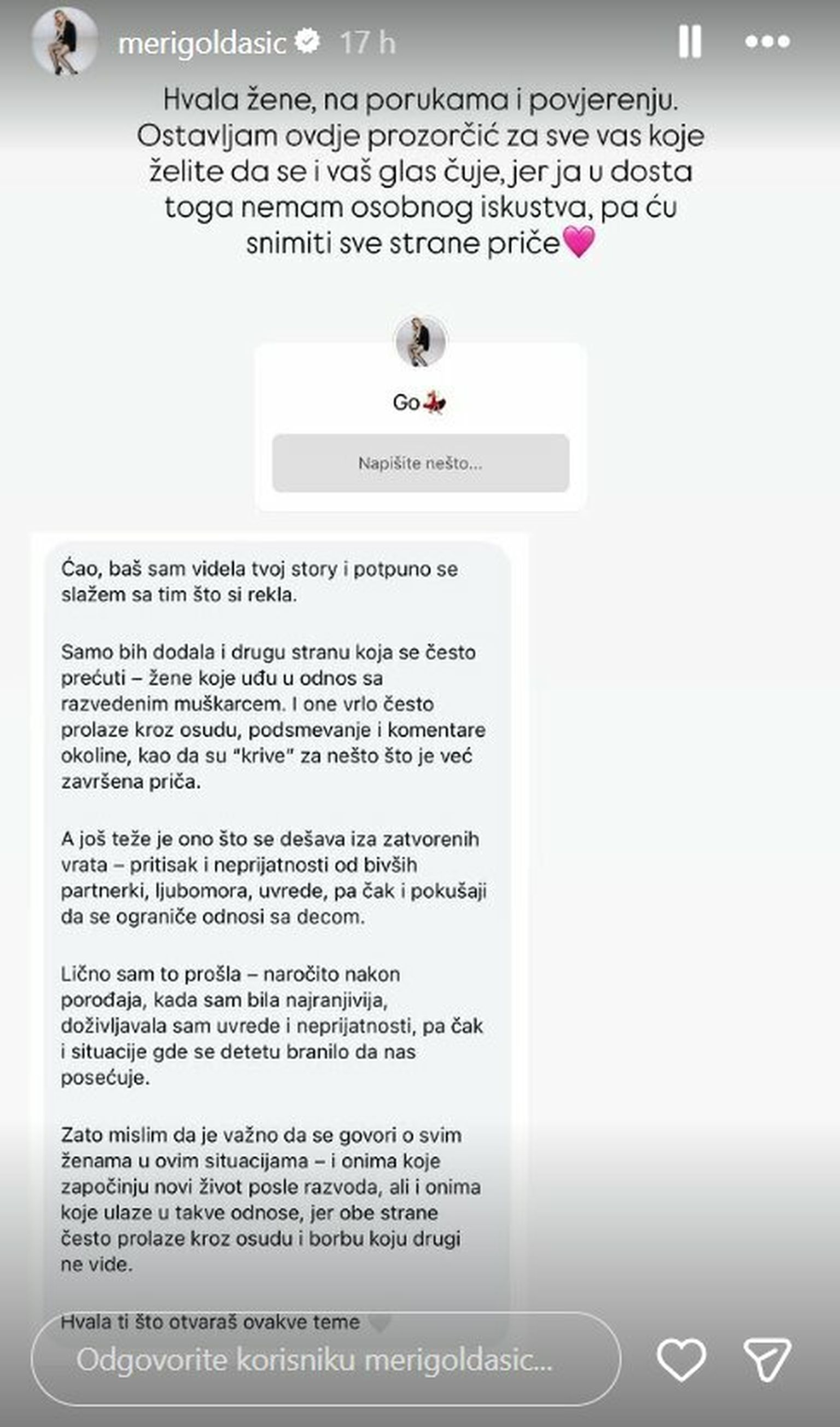Viewport: 840px width, 1427px height.
Task: Open the reply field to merigoldasic
Action: click(x=325, y=1360)
